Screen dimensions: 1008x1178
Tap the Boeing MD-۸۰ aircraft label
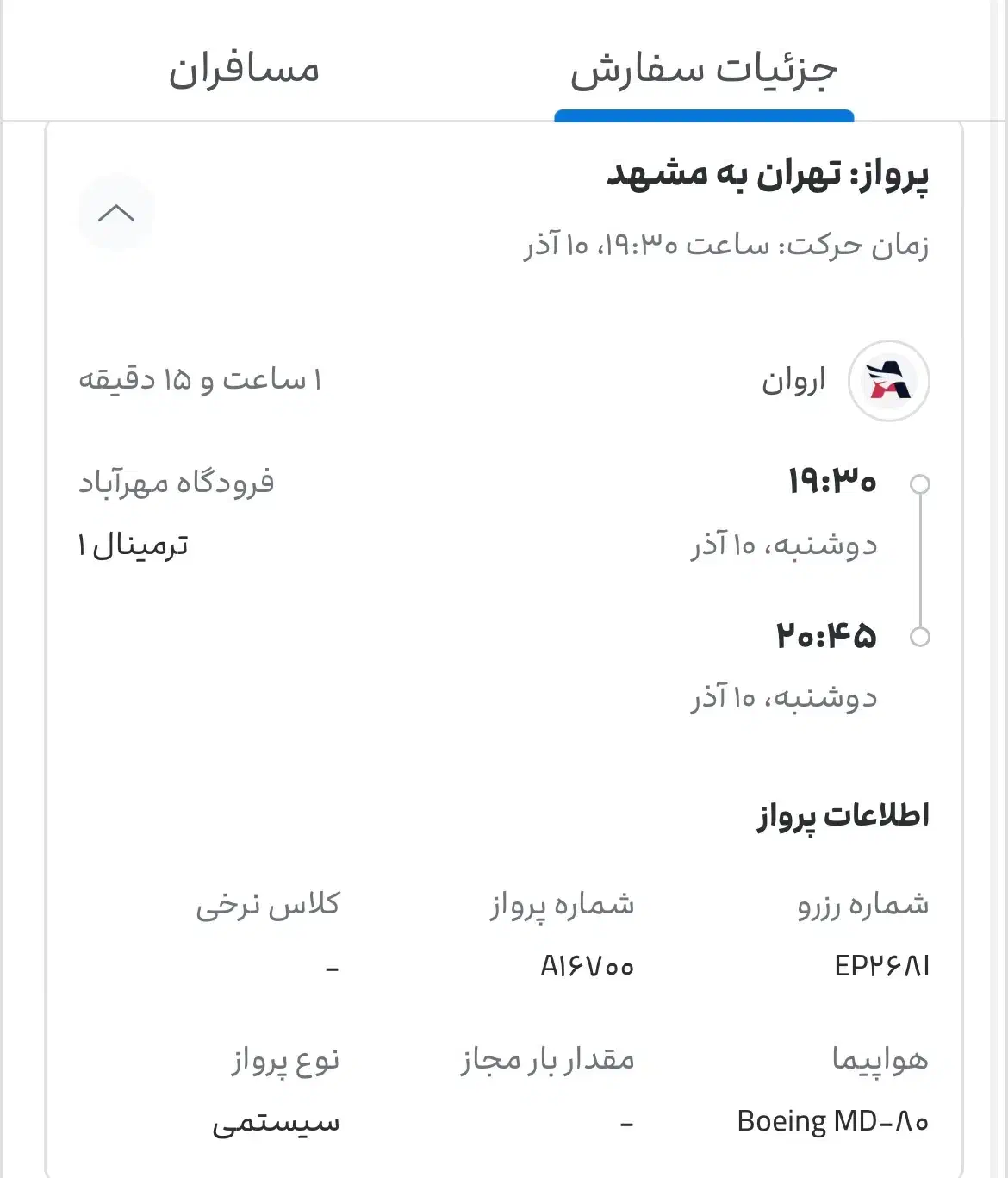coord(831,1121)
